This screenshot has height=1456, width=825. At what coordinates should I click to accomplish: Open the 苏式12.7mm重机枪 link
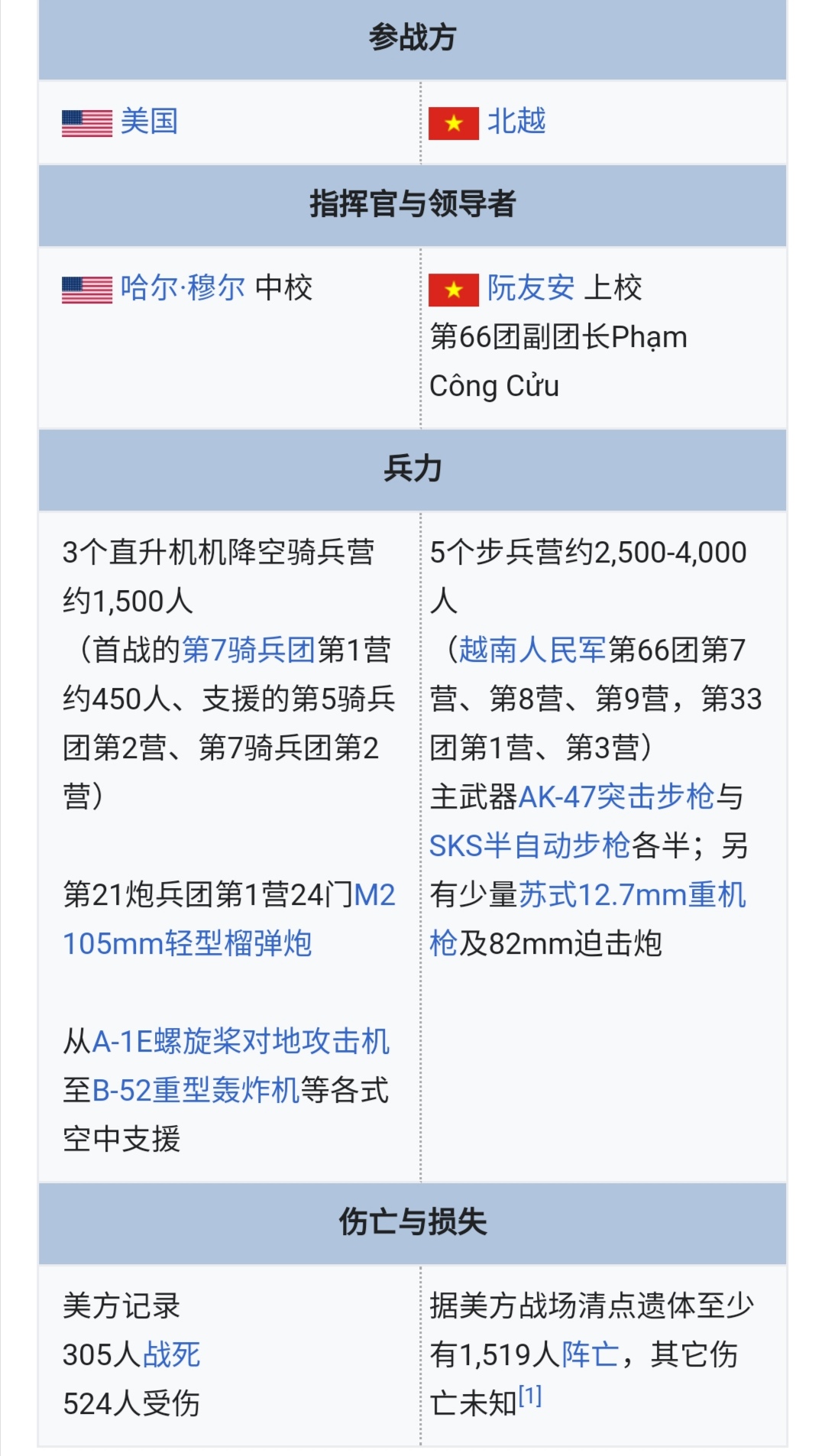[x=632, y=895]
